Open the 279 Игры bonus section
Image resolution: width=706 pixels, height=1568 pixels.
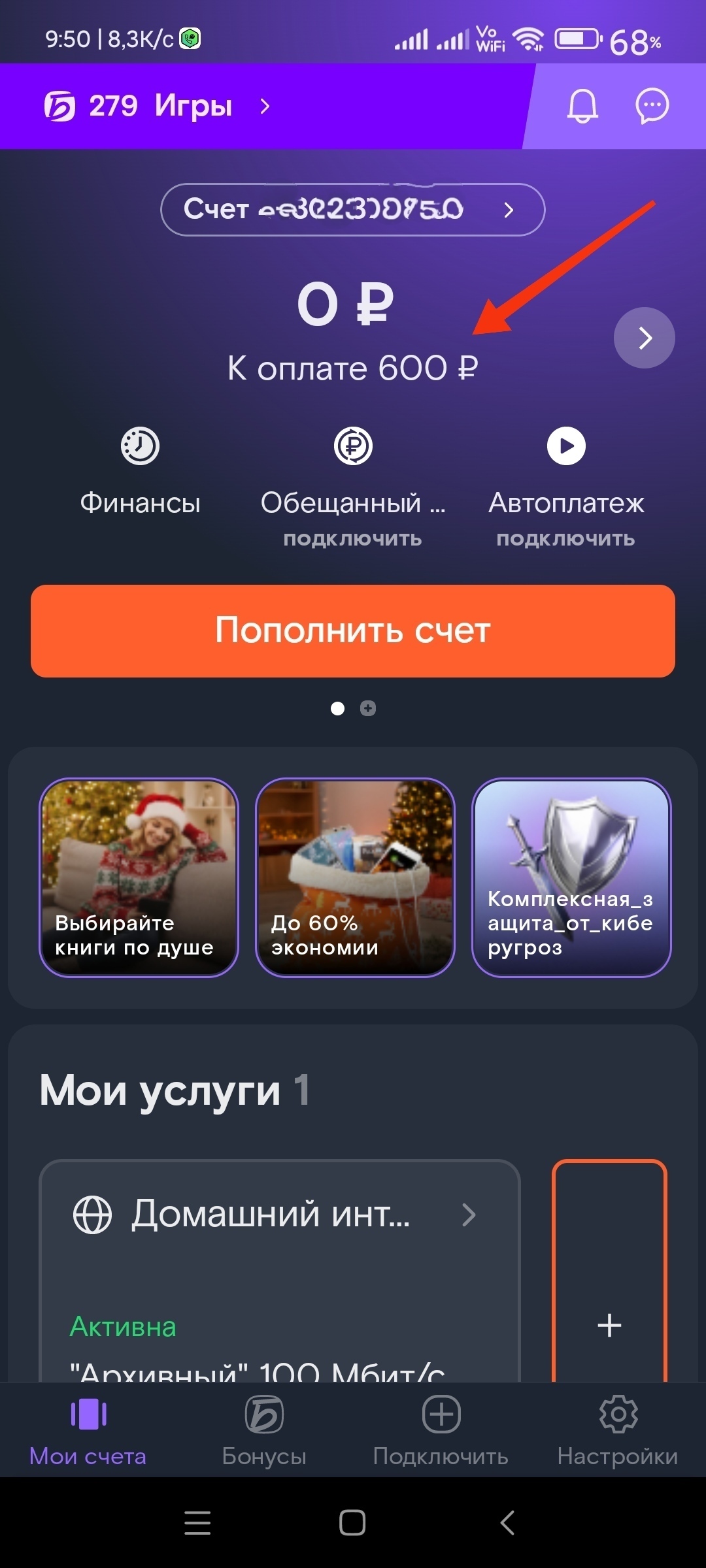click(x=157, y=106)
